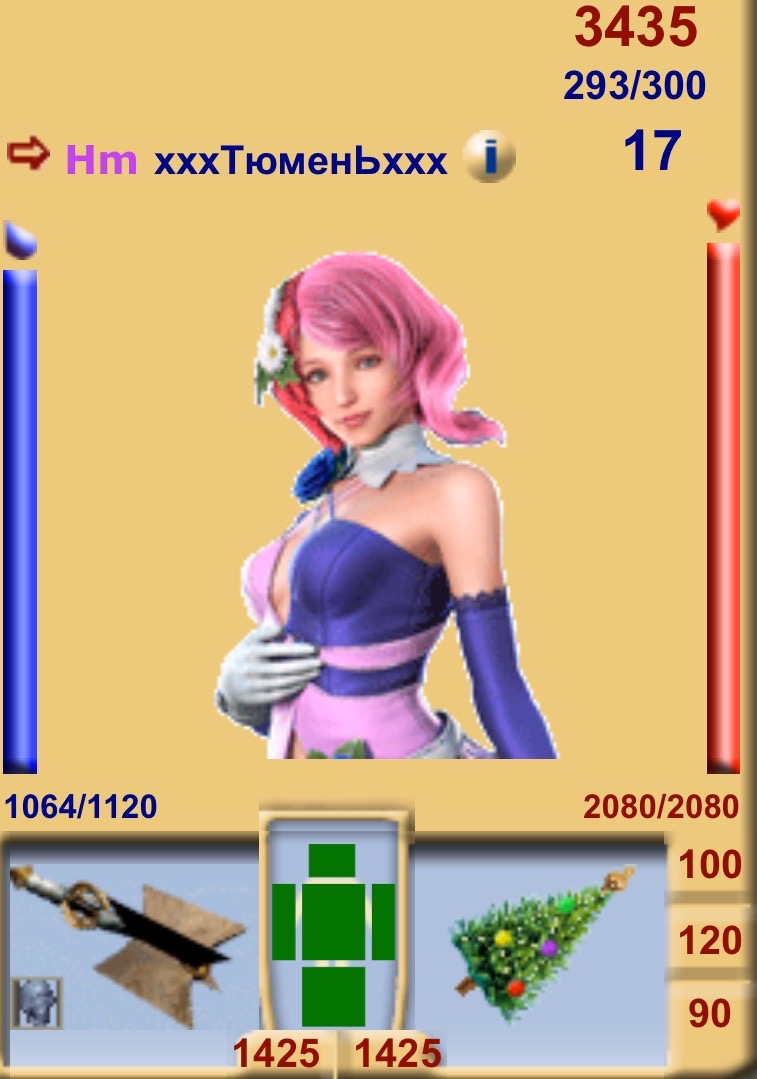The height and width of the screenshot is (1079, 757).
Task: Open player info via the i icon
Action: 489,157
